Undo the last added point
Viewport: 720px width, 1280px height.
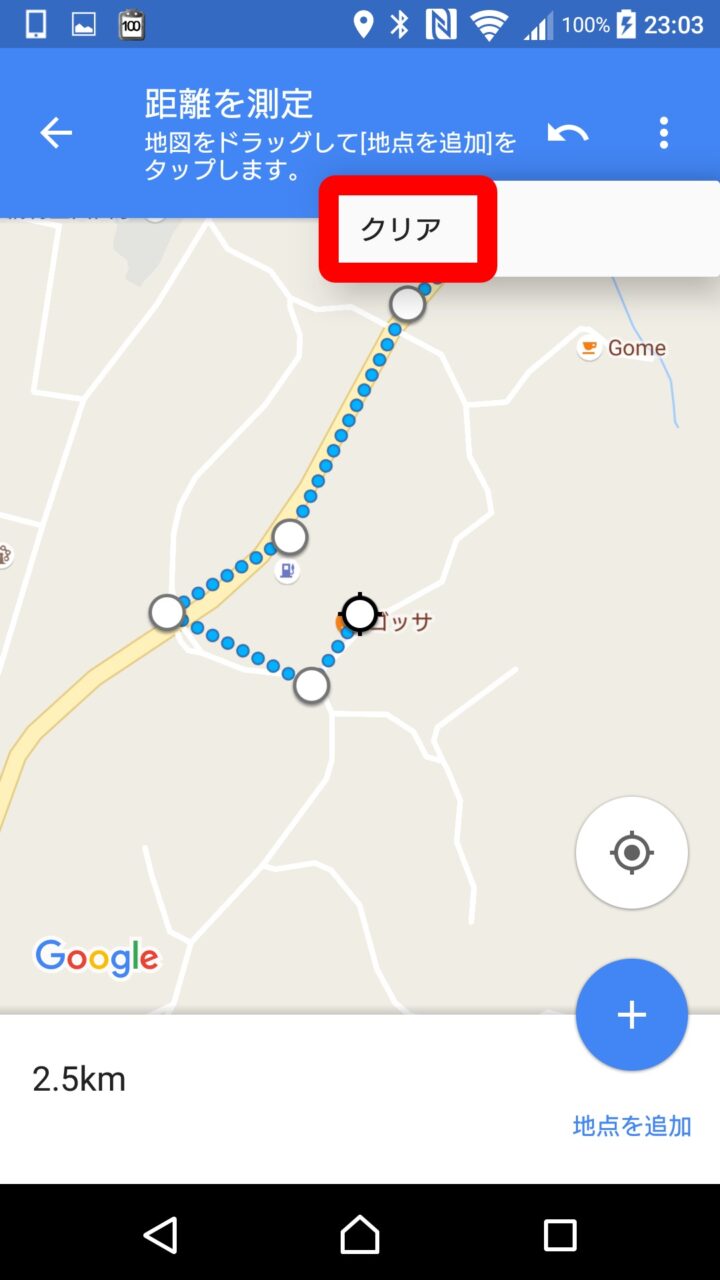pos(568,133)
